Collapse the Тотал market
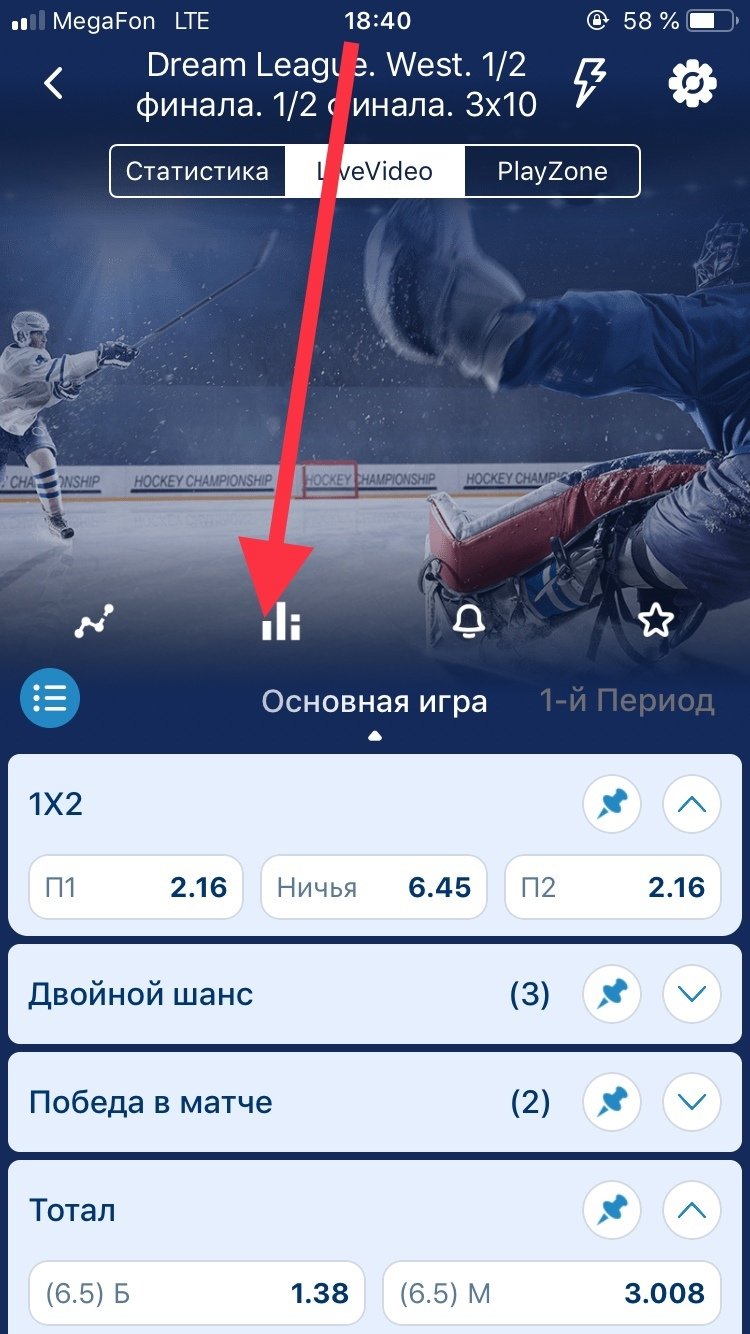Image resolution: width=750 pixels, height=1334 pixels. pyautogui.click(x=692, y=1211)
